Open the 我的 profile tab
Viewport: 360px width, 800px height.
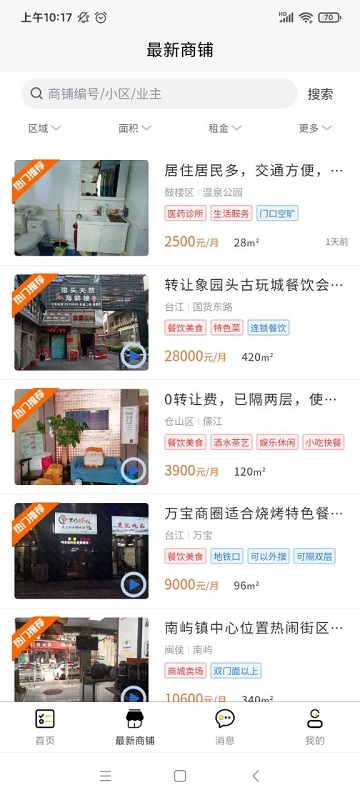(315, 727)
